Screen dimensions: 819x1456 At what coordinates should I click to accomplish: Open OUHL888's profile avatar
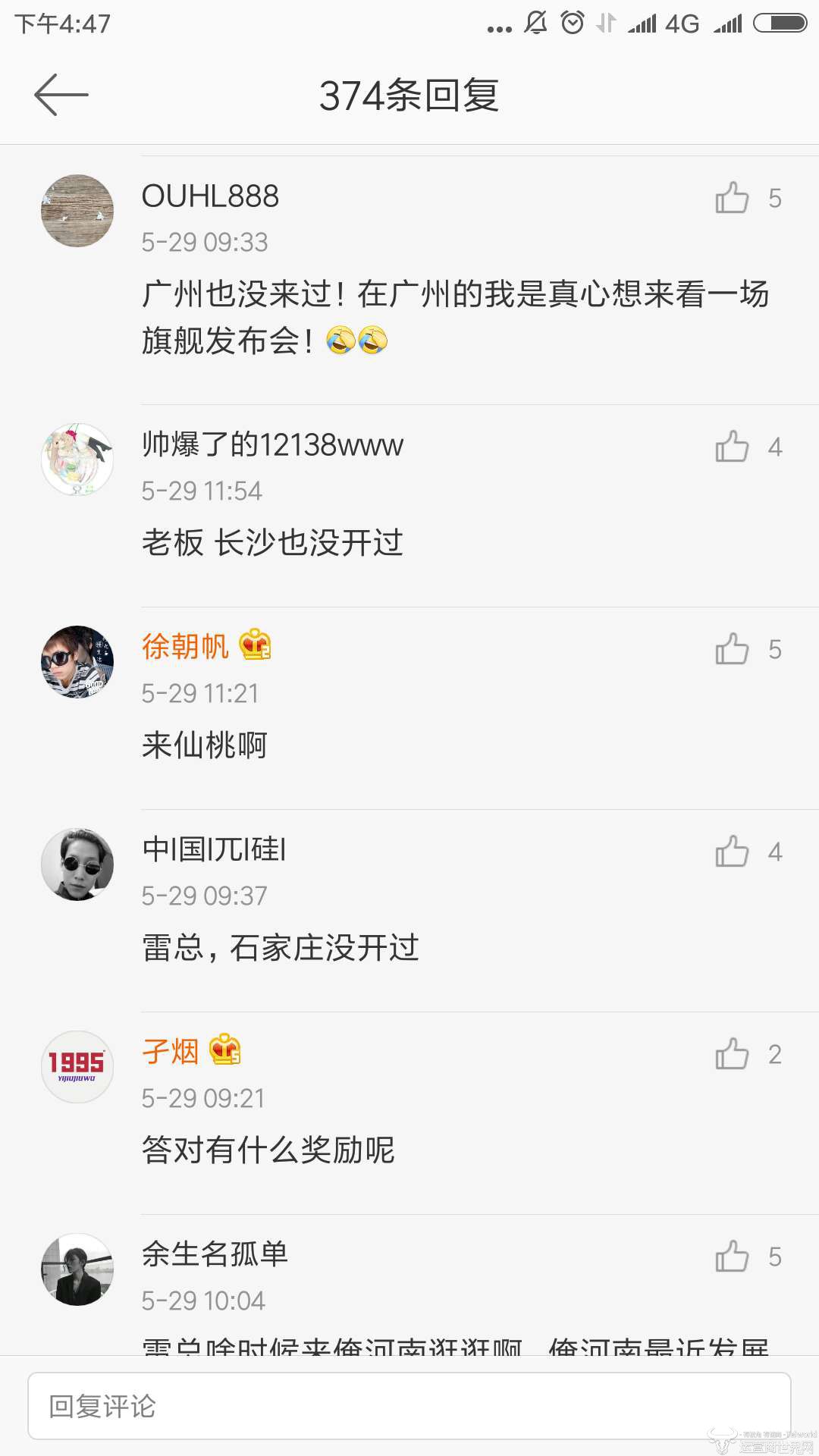coord(77,211)
